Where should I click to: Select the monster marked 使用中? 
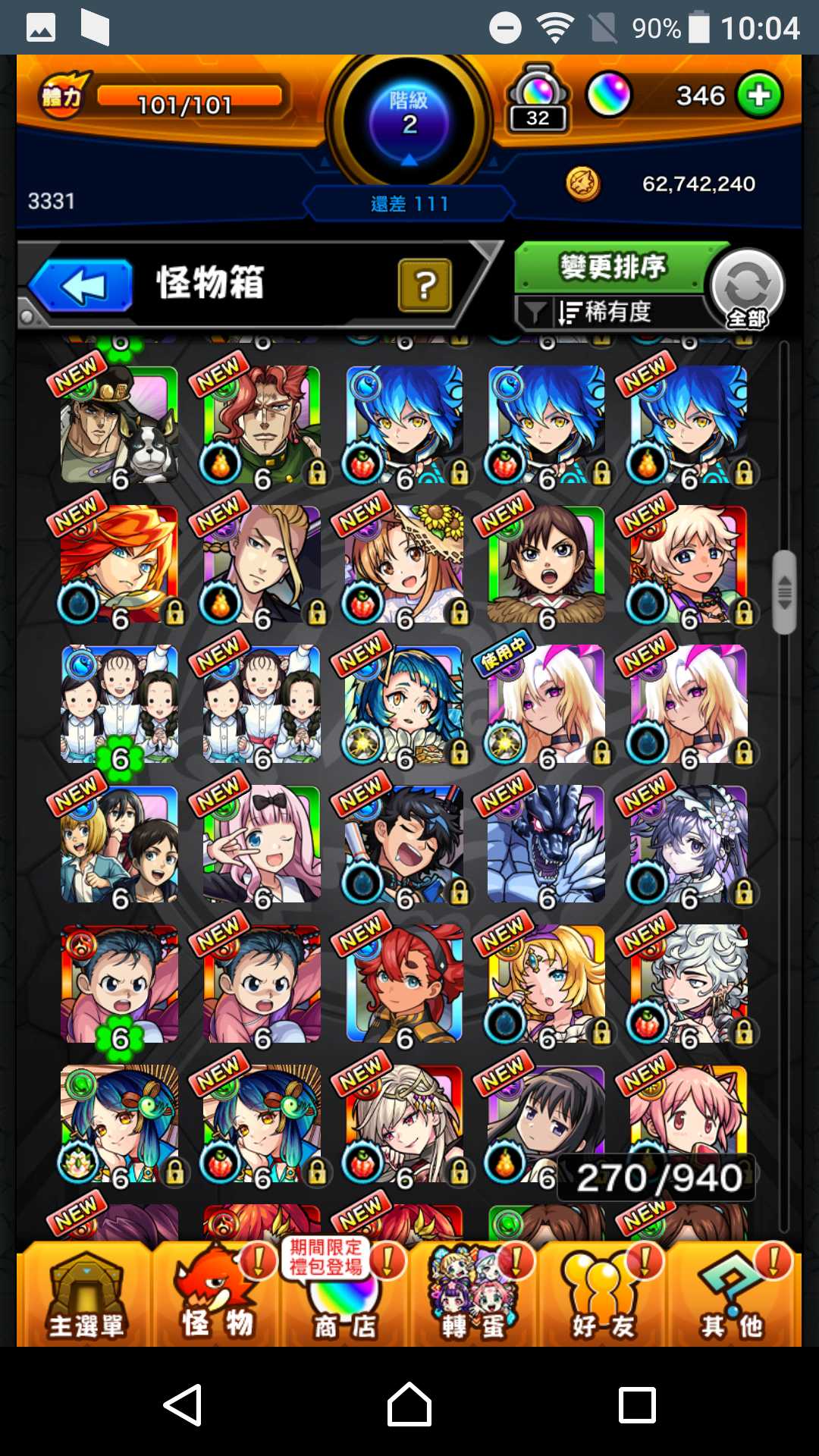[546, 704]
